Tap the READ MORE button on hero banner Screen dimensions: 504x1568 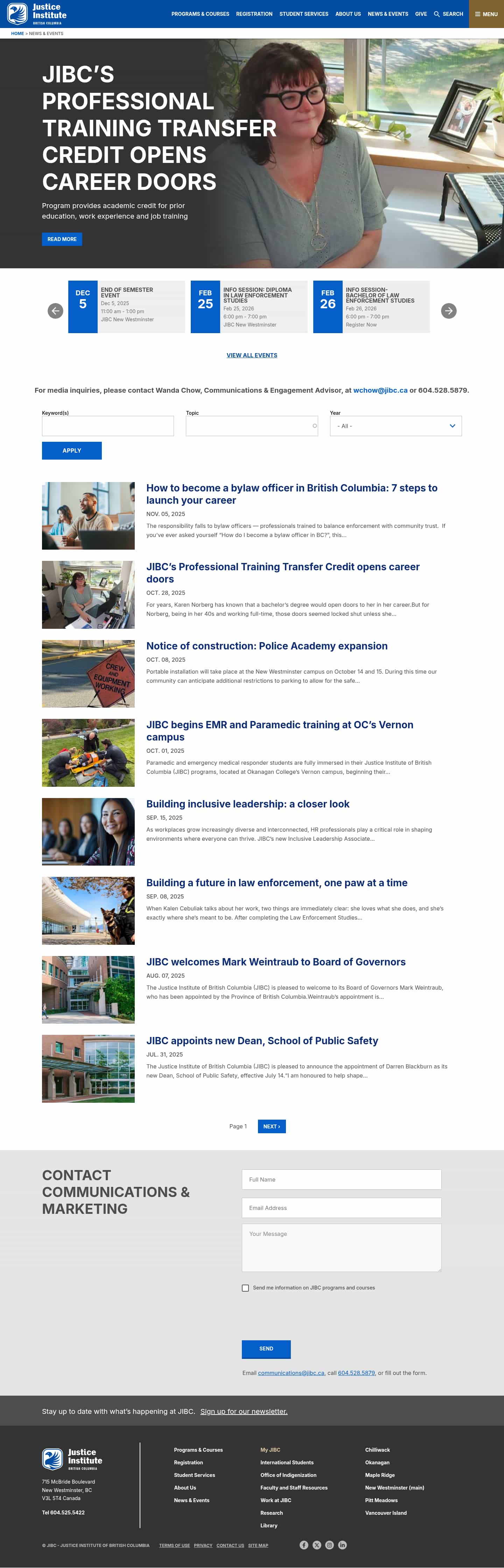tap(62, 239)
